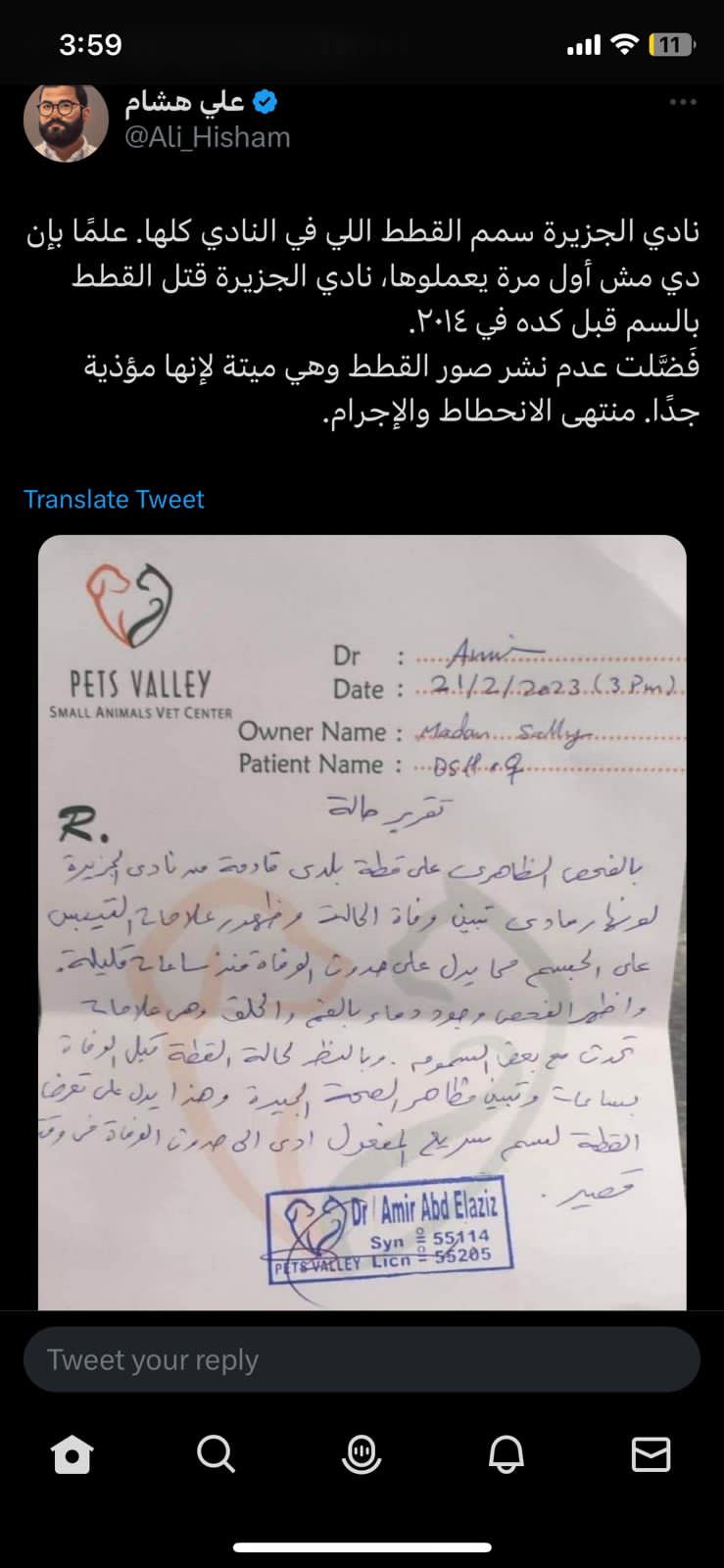The image size is (724, 1568).
Task: Open the Spaces tab
Action: coord(362,1454)
